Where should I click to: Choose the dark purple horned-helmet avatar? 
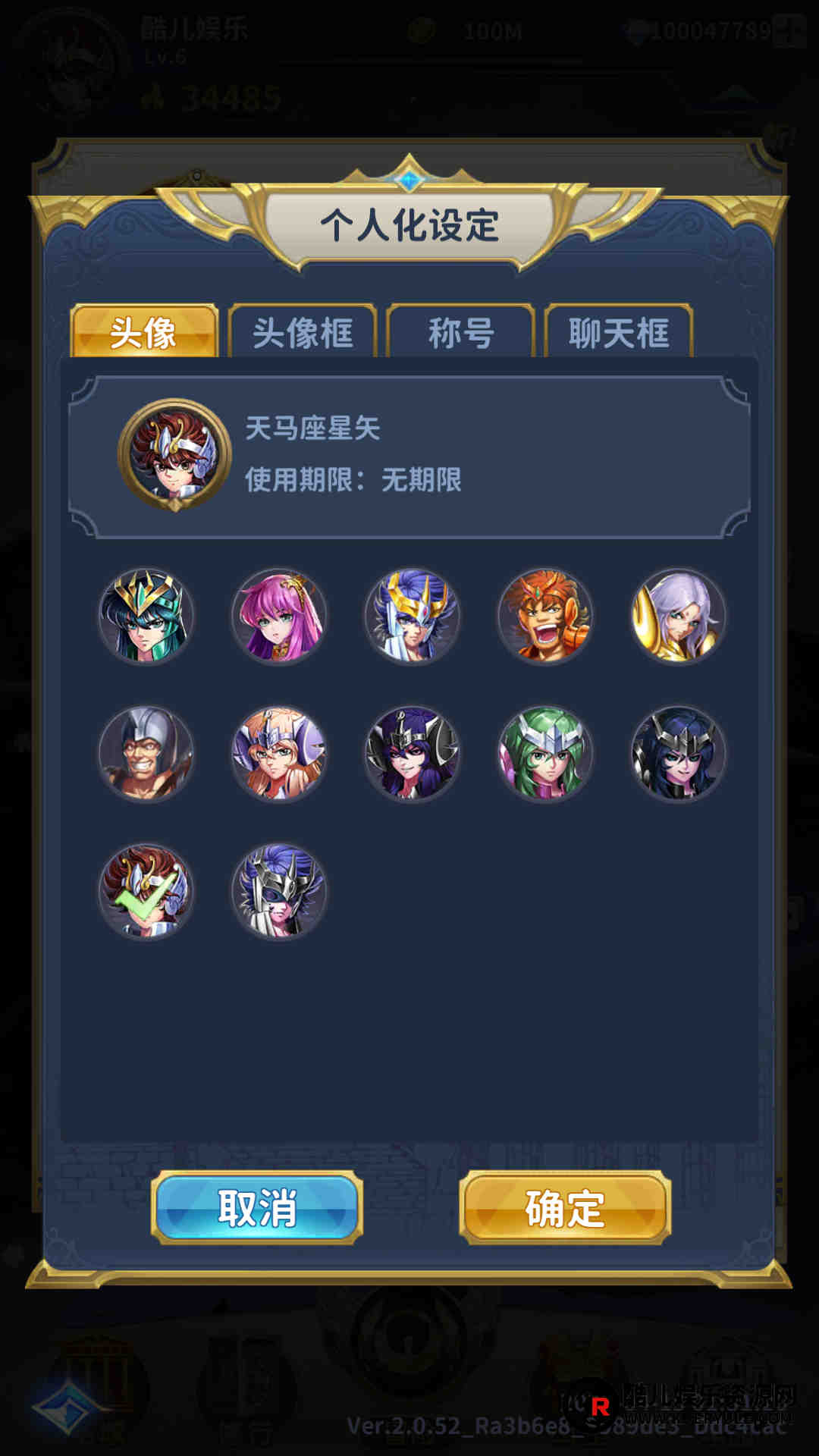click(412, 753)
